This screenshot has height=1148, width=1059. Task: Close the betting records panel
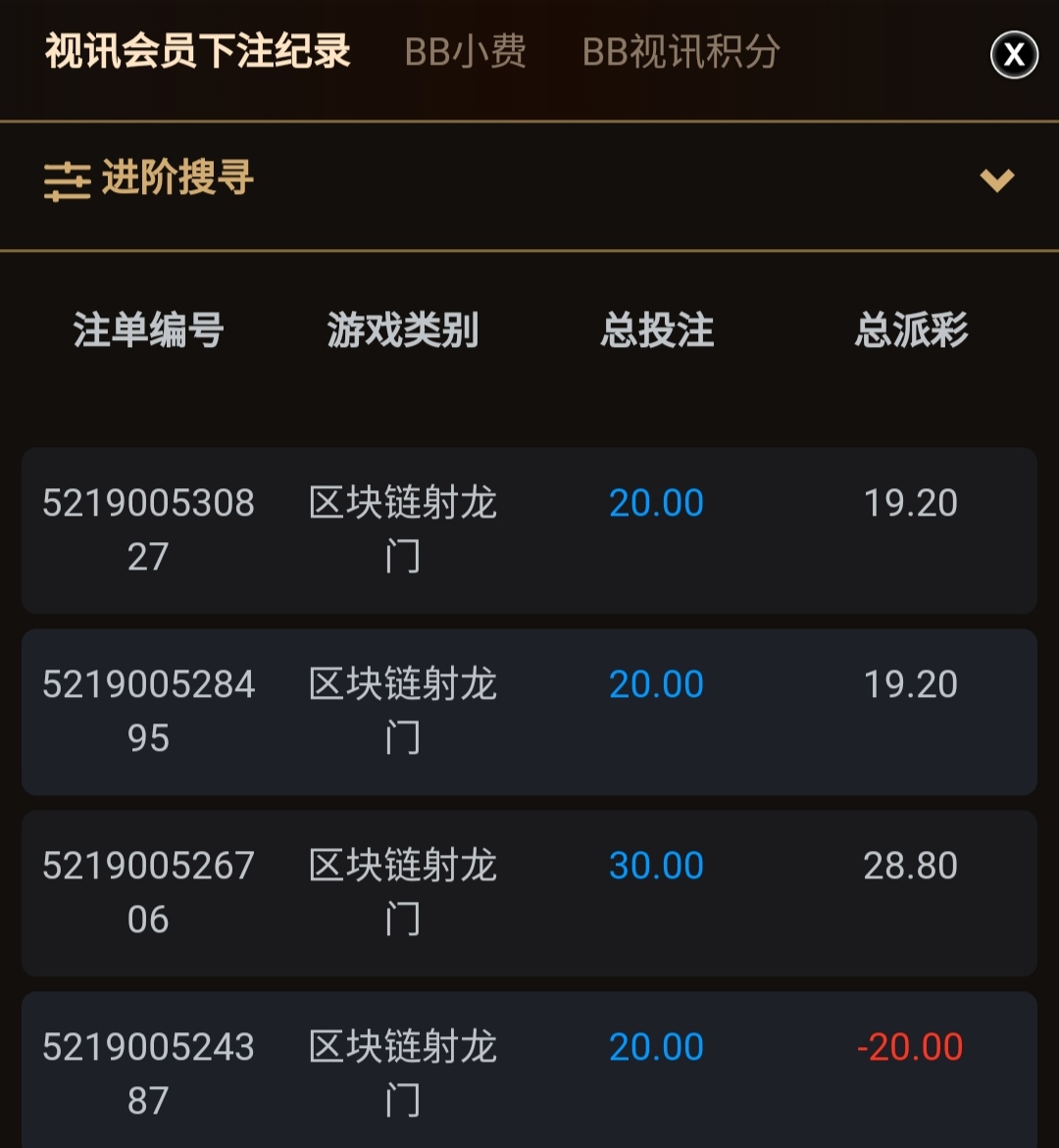(x=1014, y=55)
